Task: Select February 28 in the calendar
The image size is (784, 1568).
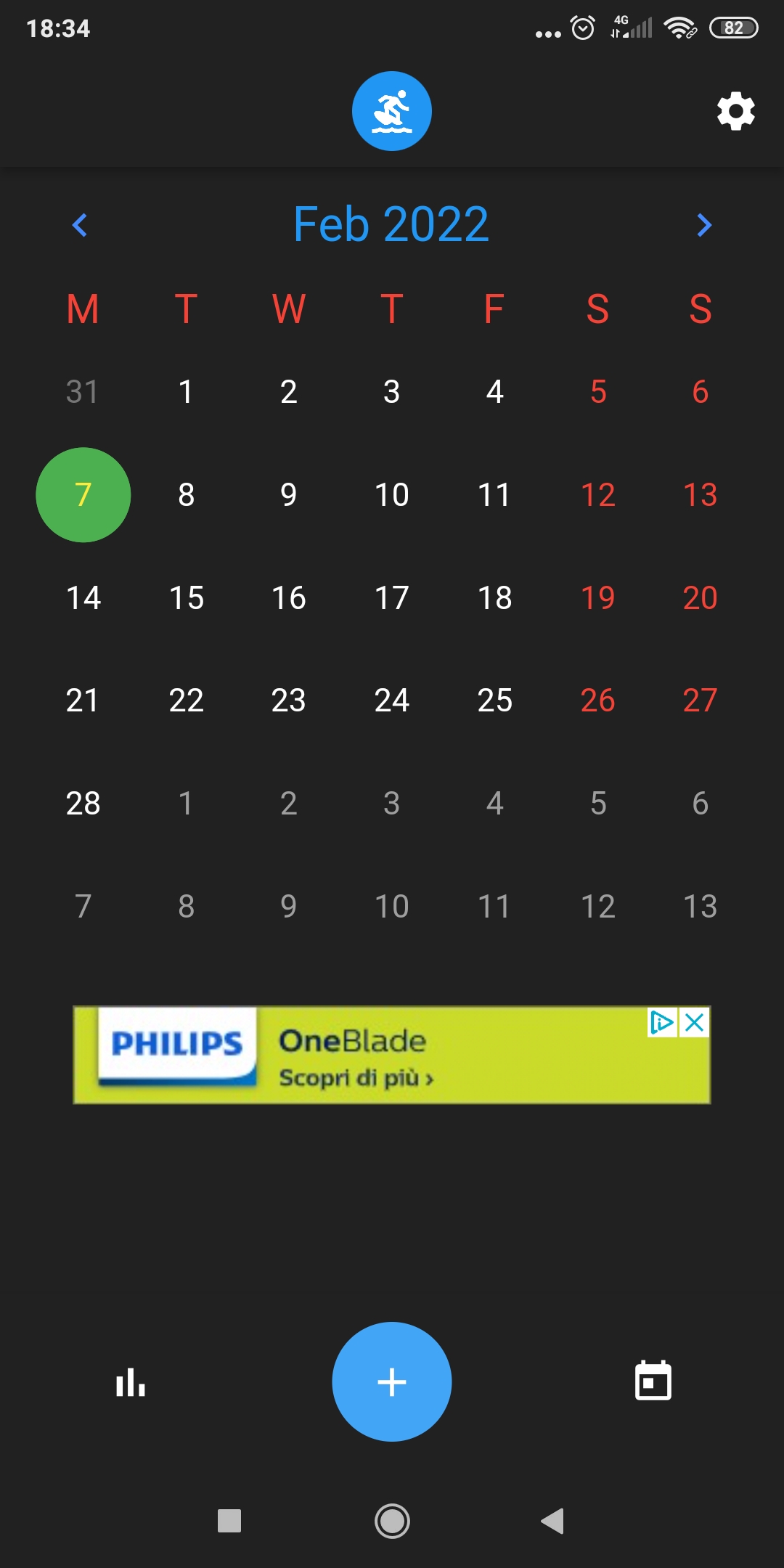Action: 83,804
